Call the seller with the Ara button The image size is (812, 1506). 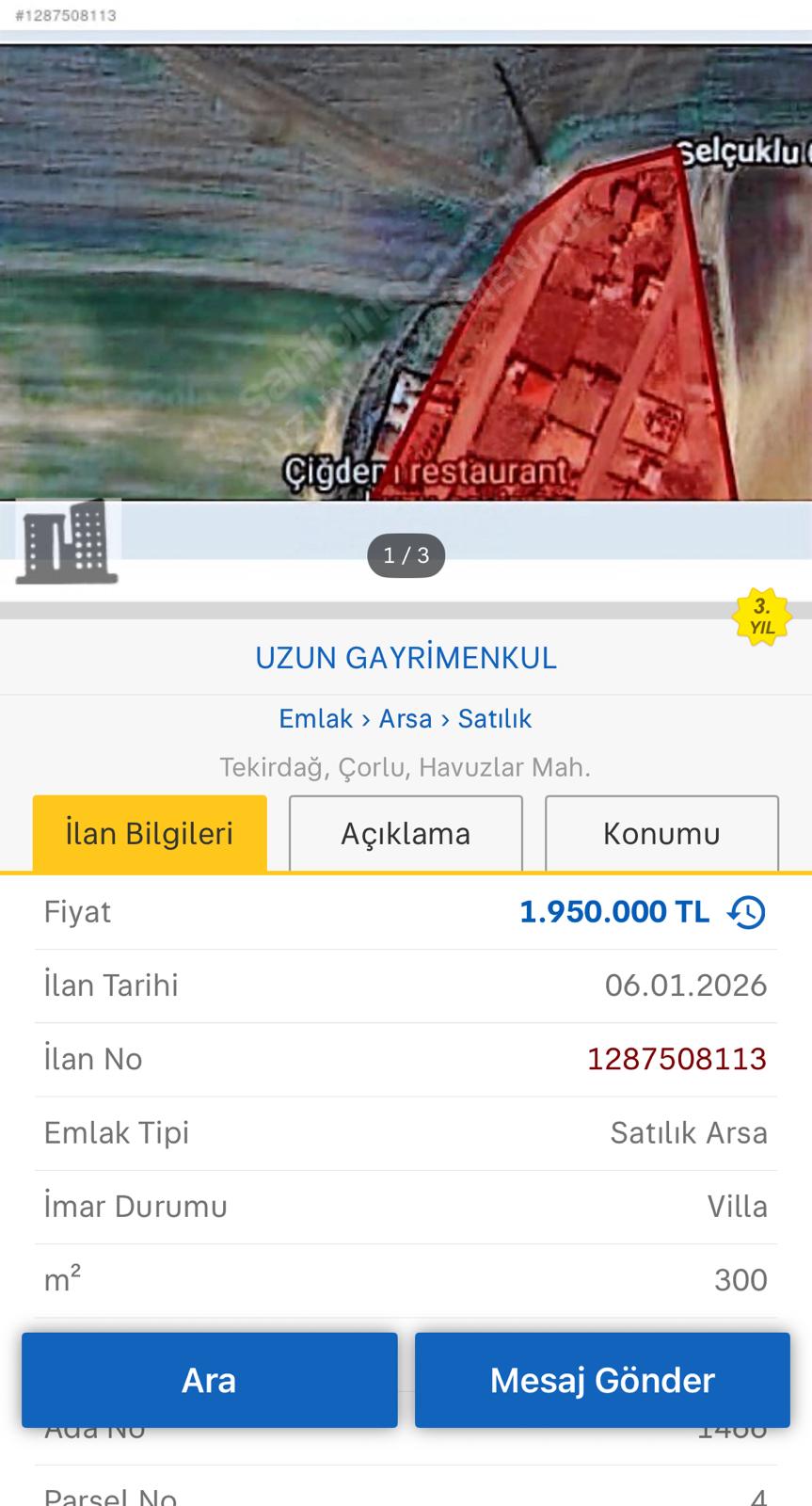pos(209,1380)
